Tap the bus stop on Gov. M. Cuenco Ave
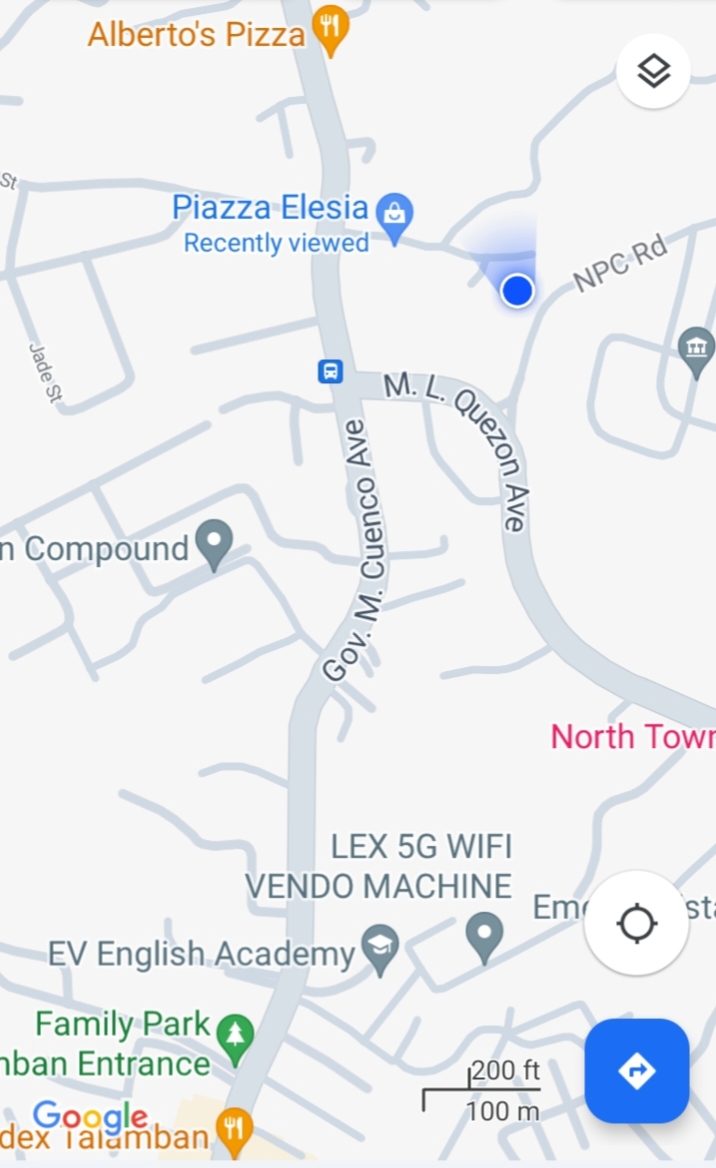This screenshot has width=716, height=1168. coord(330,371)
